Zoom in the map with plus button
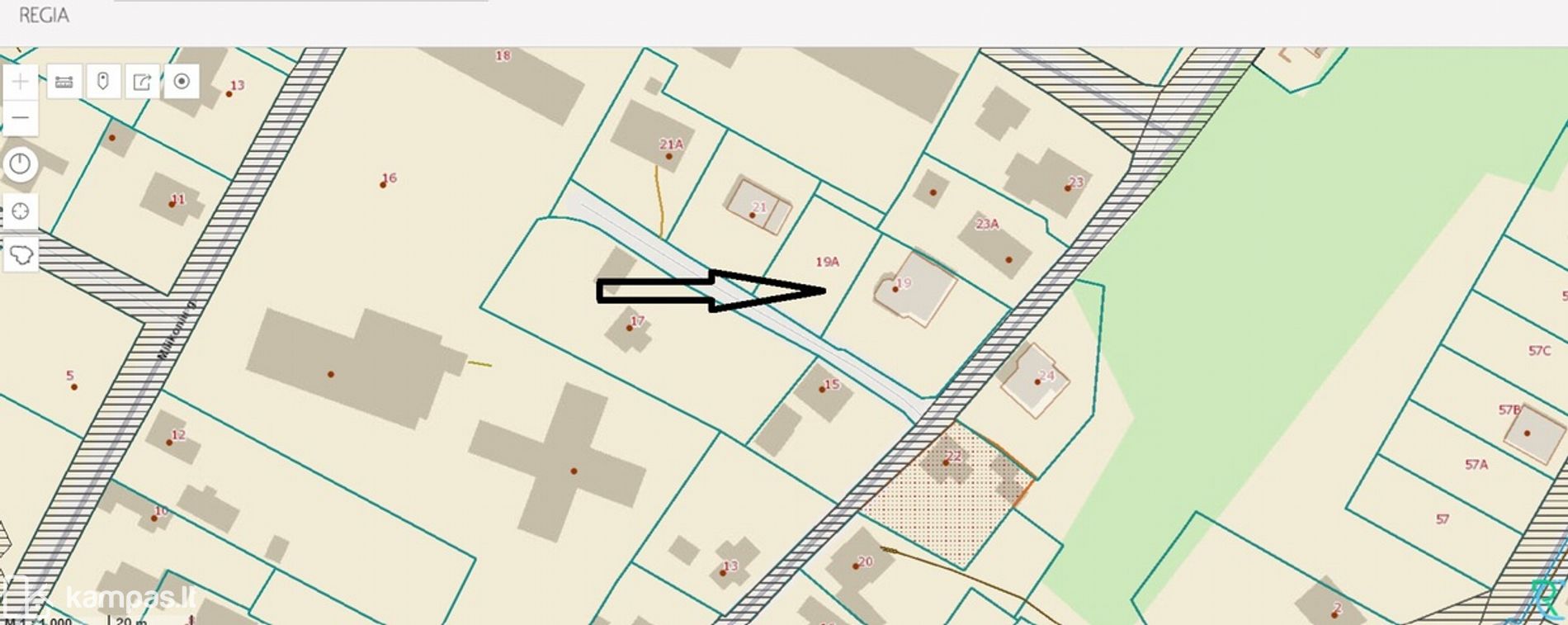This screenshot has height=625, width=1568. [x=21, y=81]
